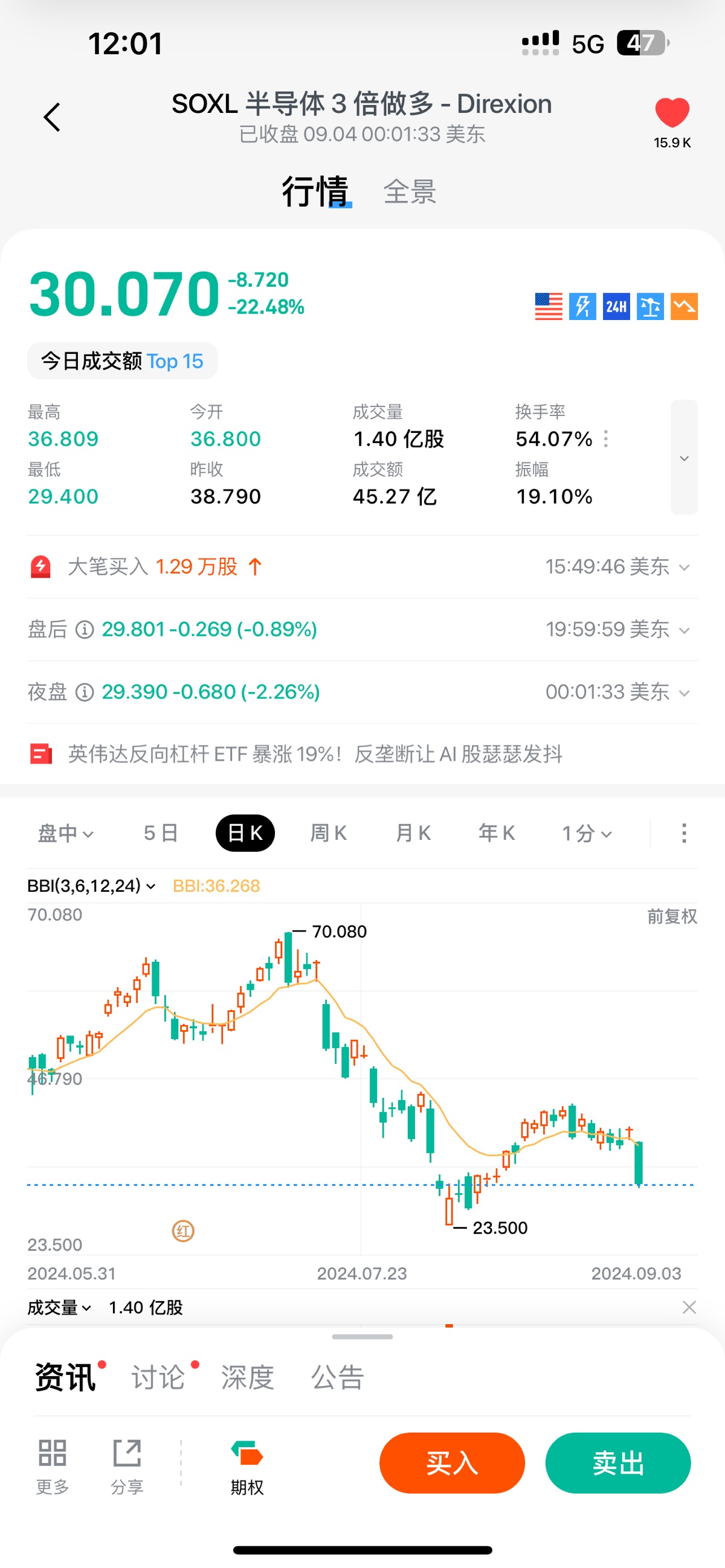The width and height of the screenshot is (725, 1568).
Task: Expand the 盘后 after-hours row
Action: click(362, 629)
